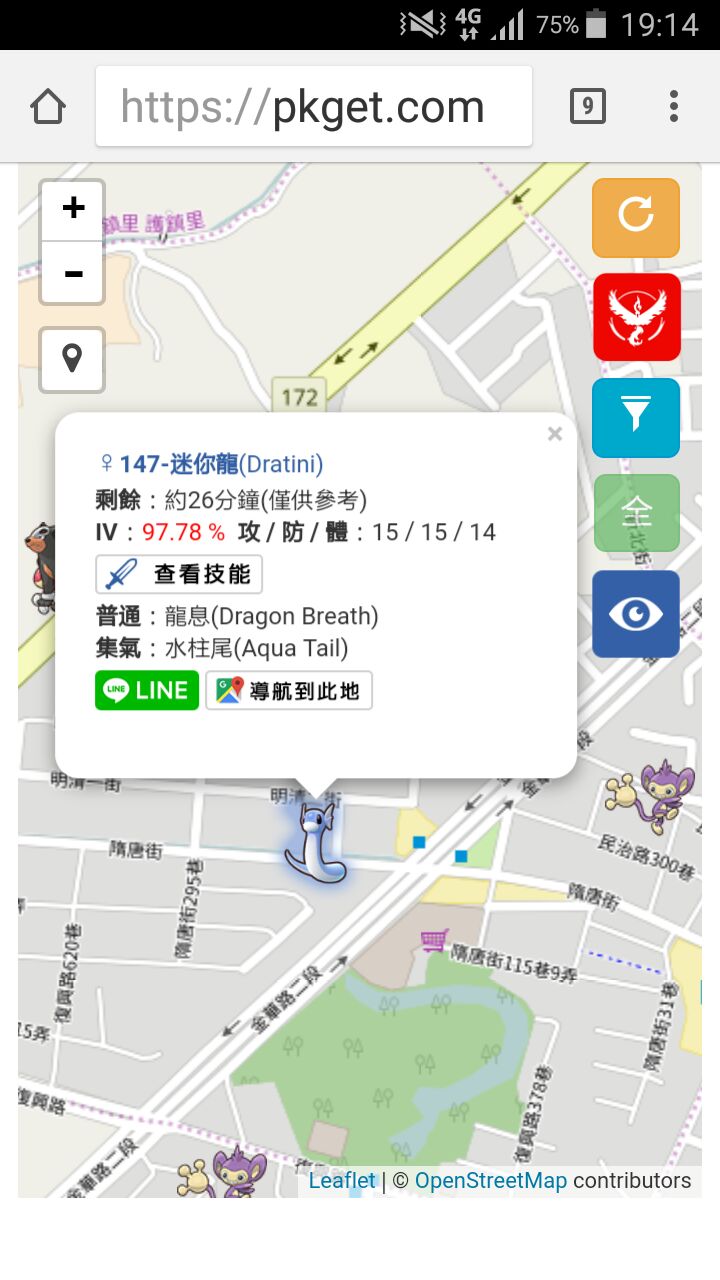Open the OpenStreetMap link
This screenshot has height=1280, width=720.
pos(490,1181)
